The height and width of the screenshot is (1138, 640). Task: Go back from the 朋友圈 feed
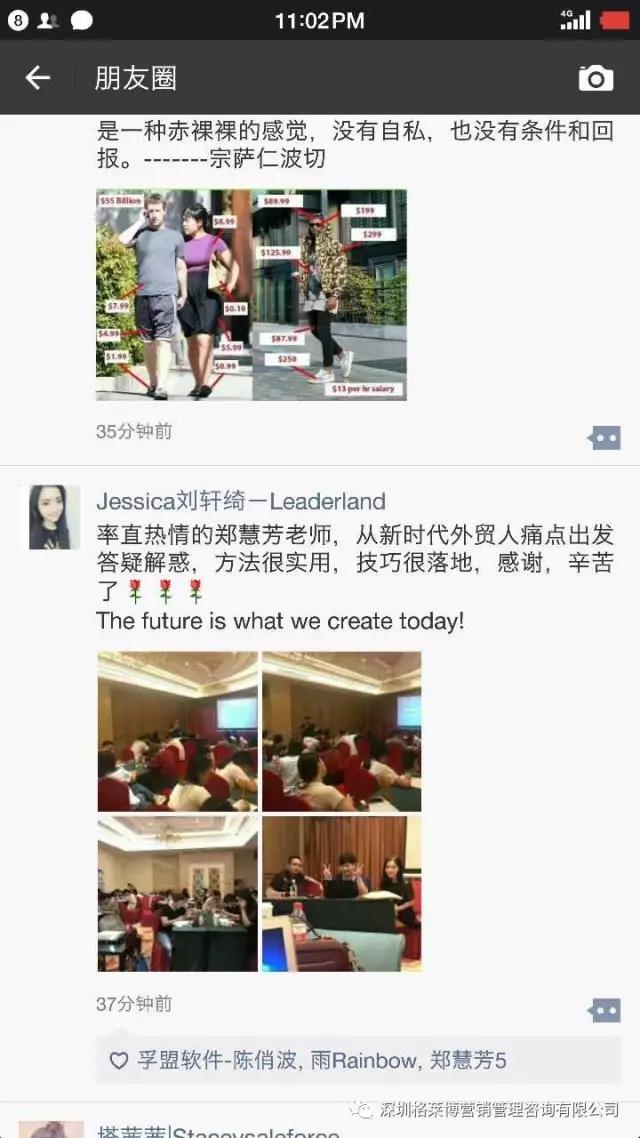[x=38, y=78]
